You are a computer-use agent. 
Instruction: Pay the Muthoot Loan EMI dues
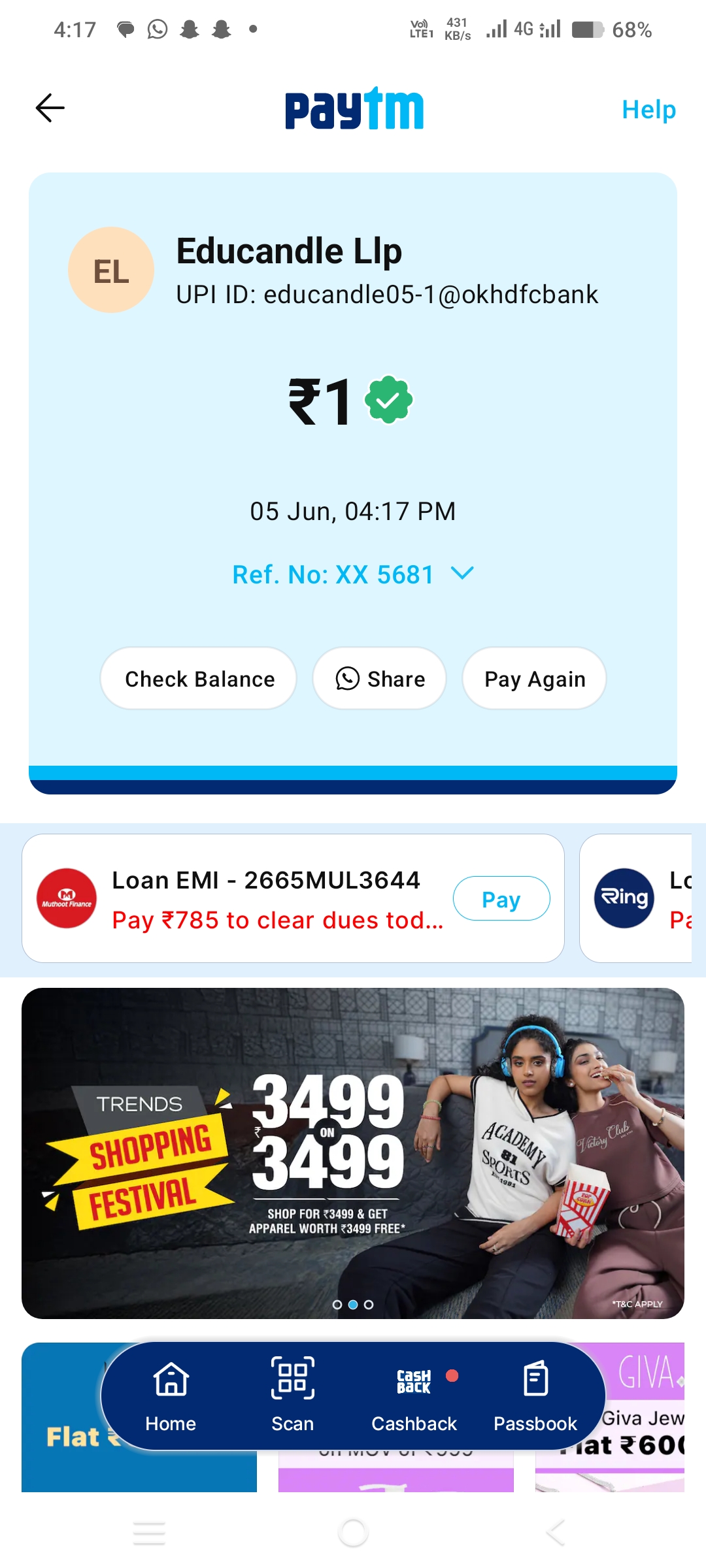coord(501,899)
